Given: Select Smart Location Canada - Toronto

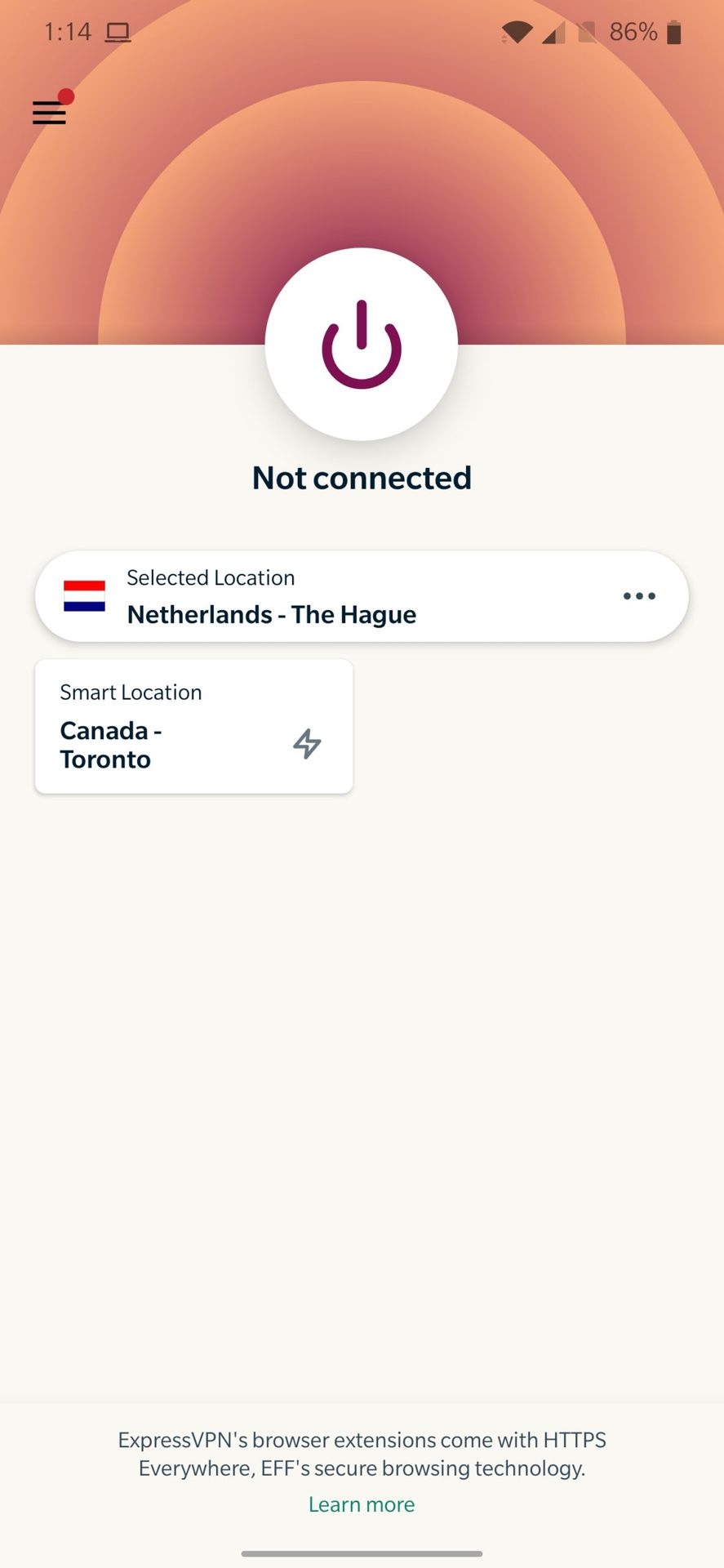Looking at the screenshot, I should point(194,726).
